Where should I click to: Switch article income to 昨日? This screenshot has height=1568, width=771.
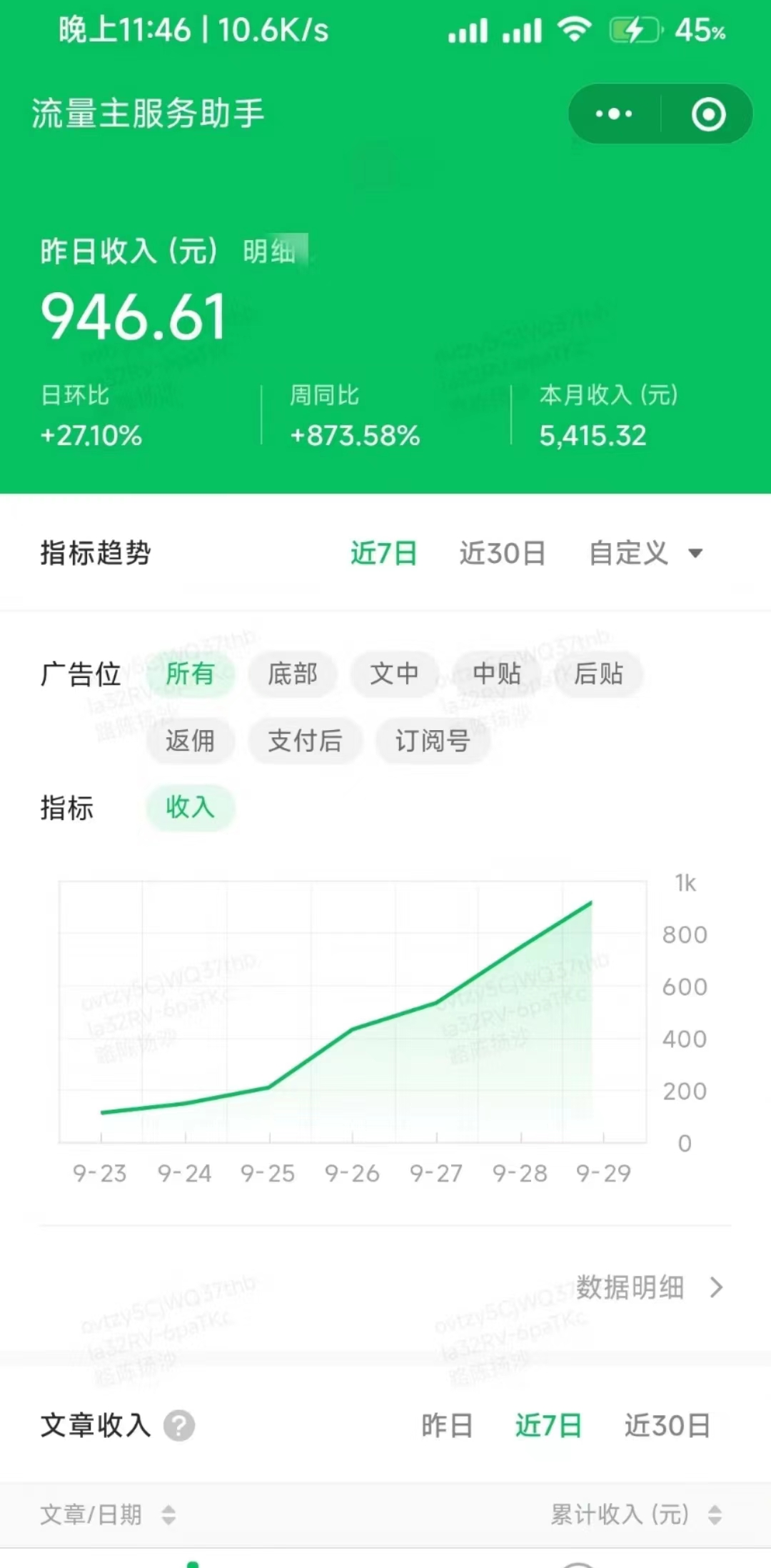(447, 1426)
